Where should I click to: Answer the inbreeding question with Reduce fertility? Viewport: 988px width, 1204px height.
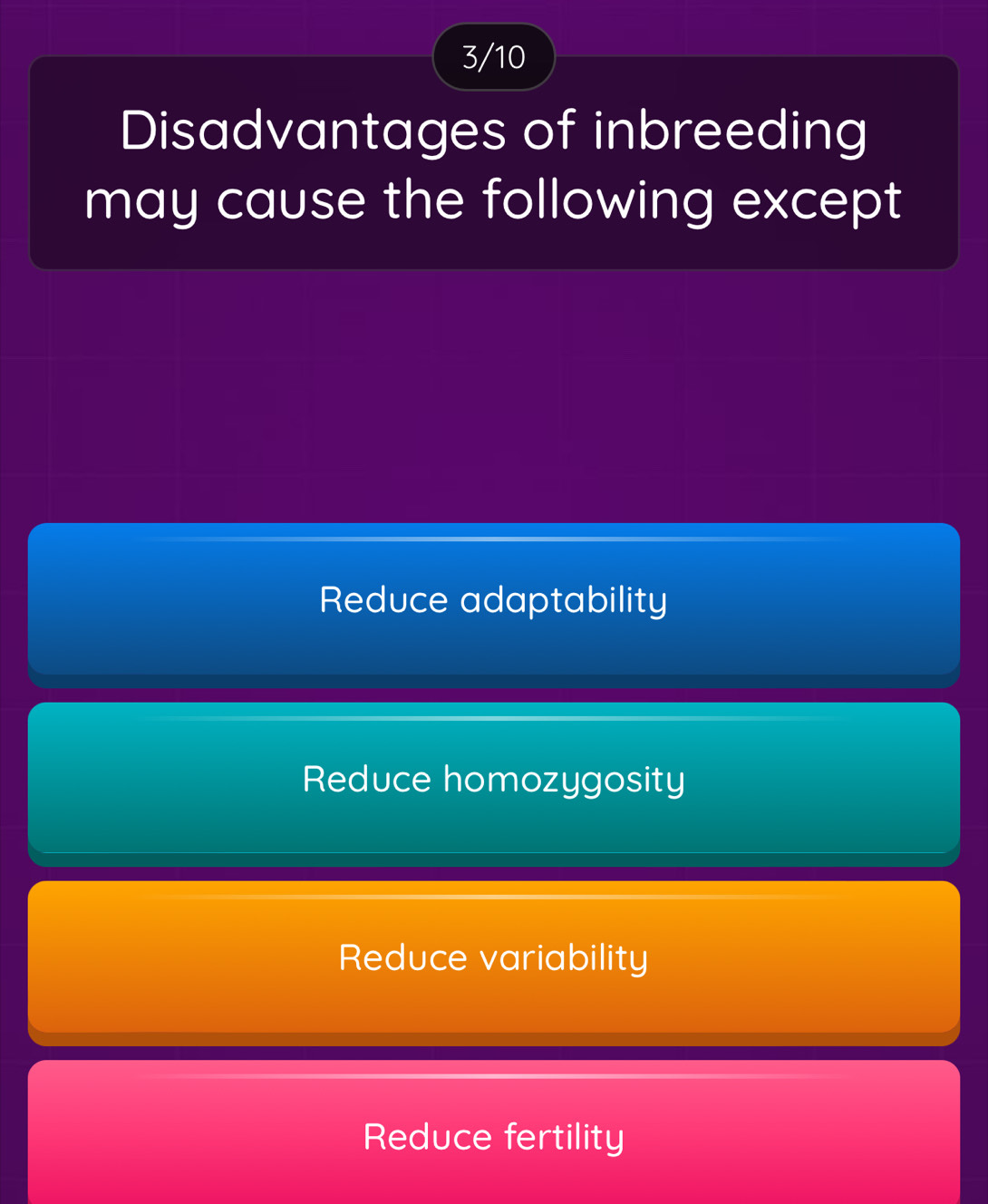494,1136
